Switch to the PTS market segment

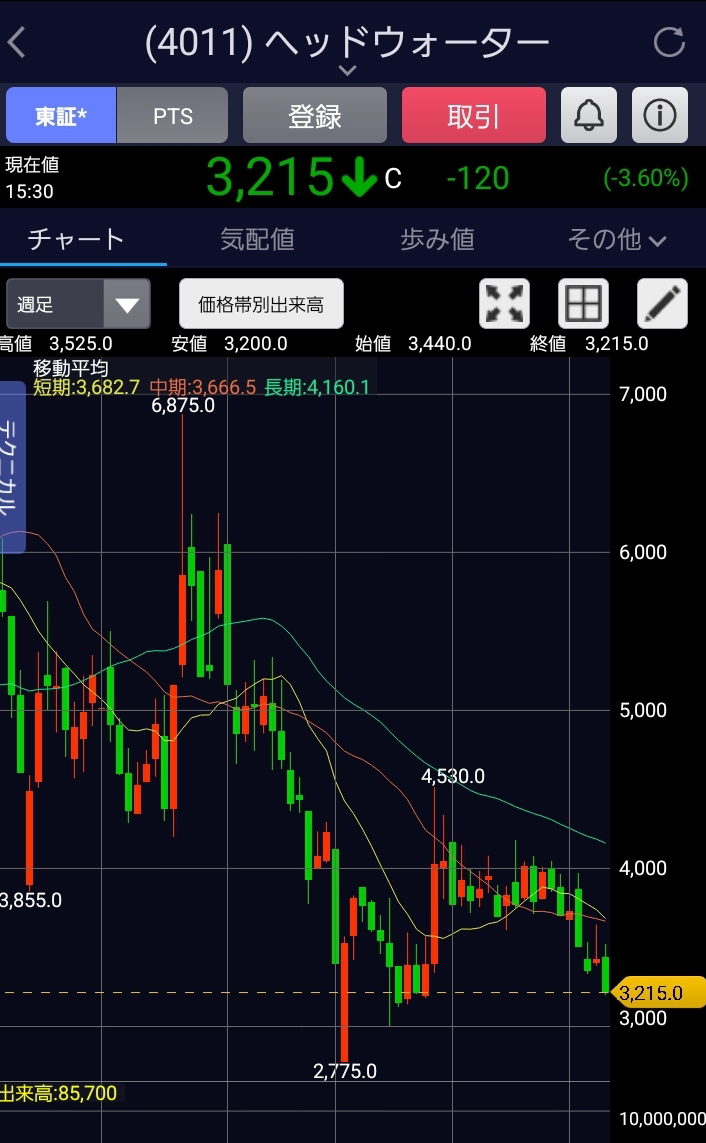(x=172, y=116)
